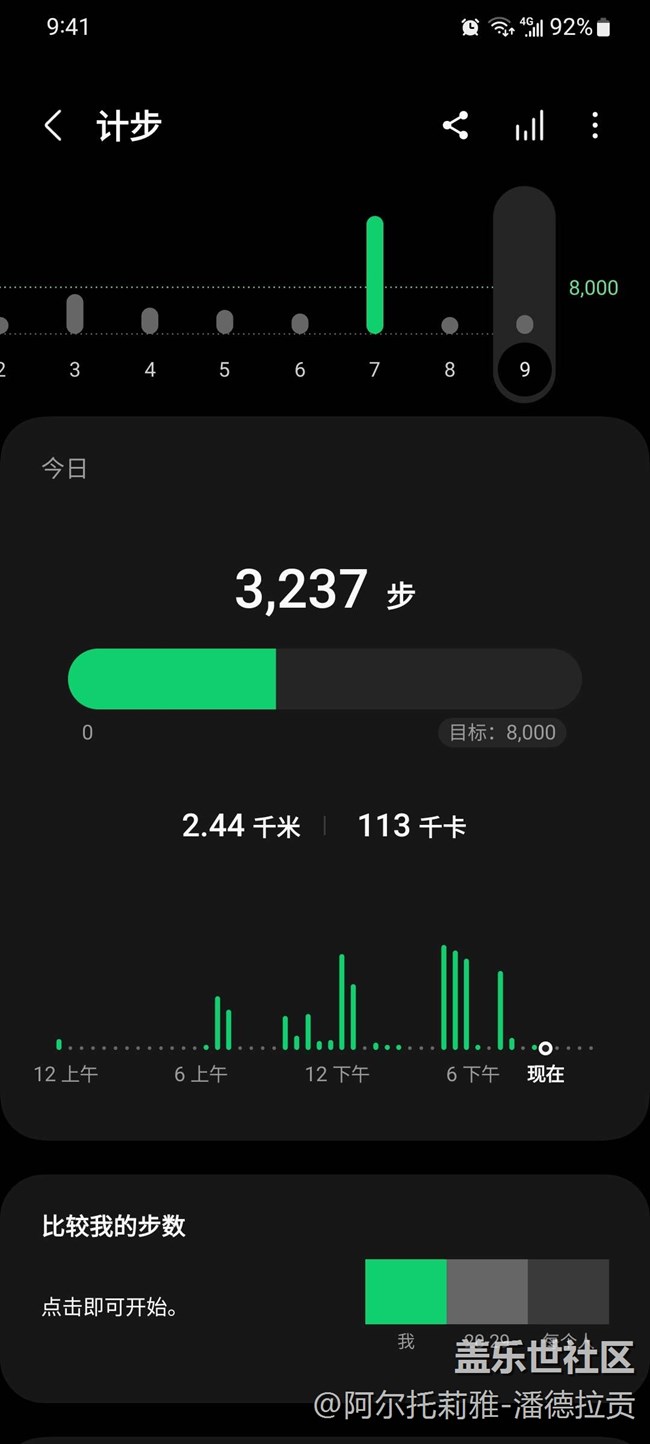Image resolution: width=650 pixels, height=1444 pixels.
Task: Select day 6 in the step chart
Action: click(300, 338)
